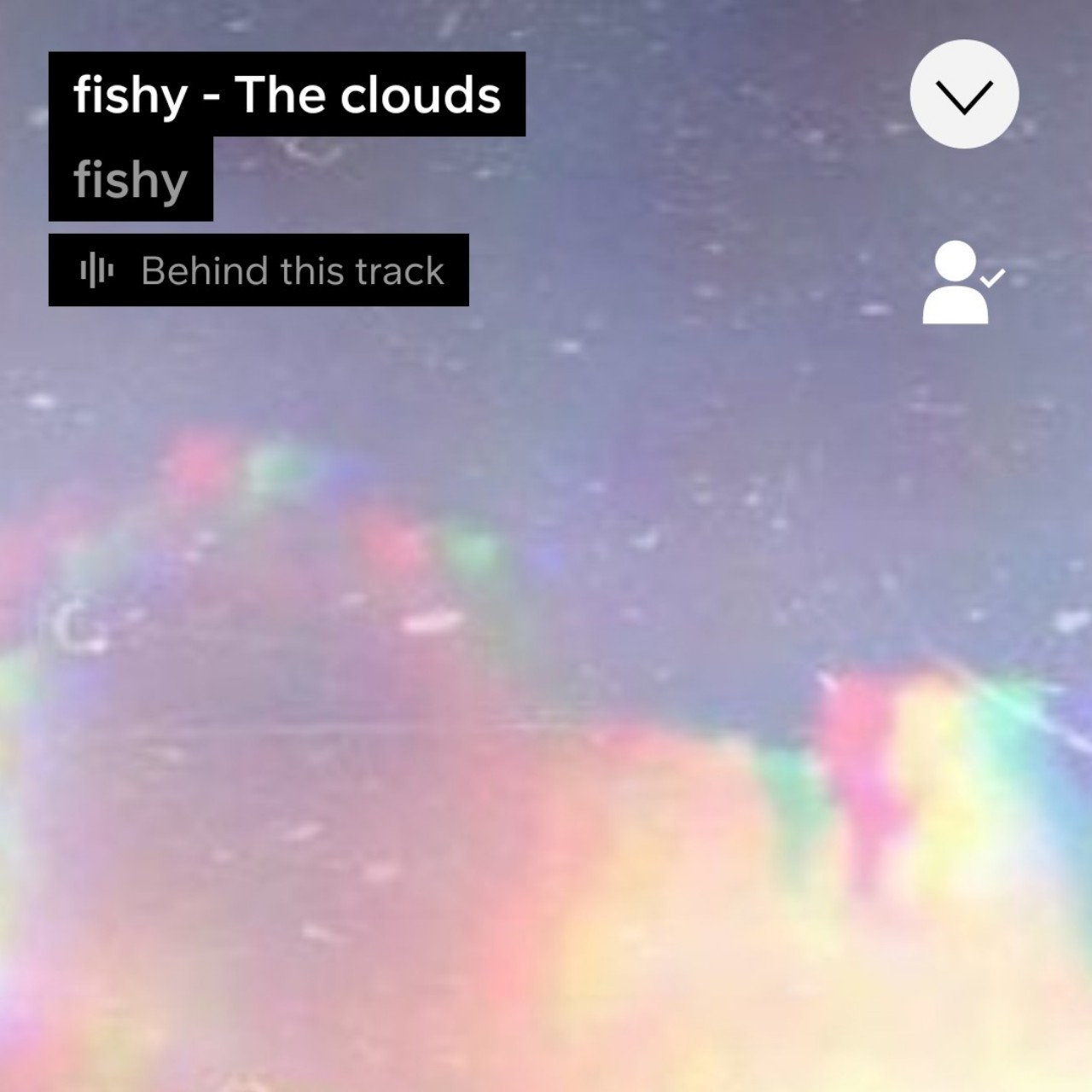The height and width of the screenshot is (1092, 1092).
Task: Open the following artist icon
Action: pos(961,283)
